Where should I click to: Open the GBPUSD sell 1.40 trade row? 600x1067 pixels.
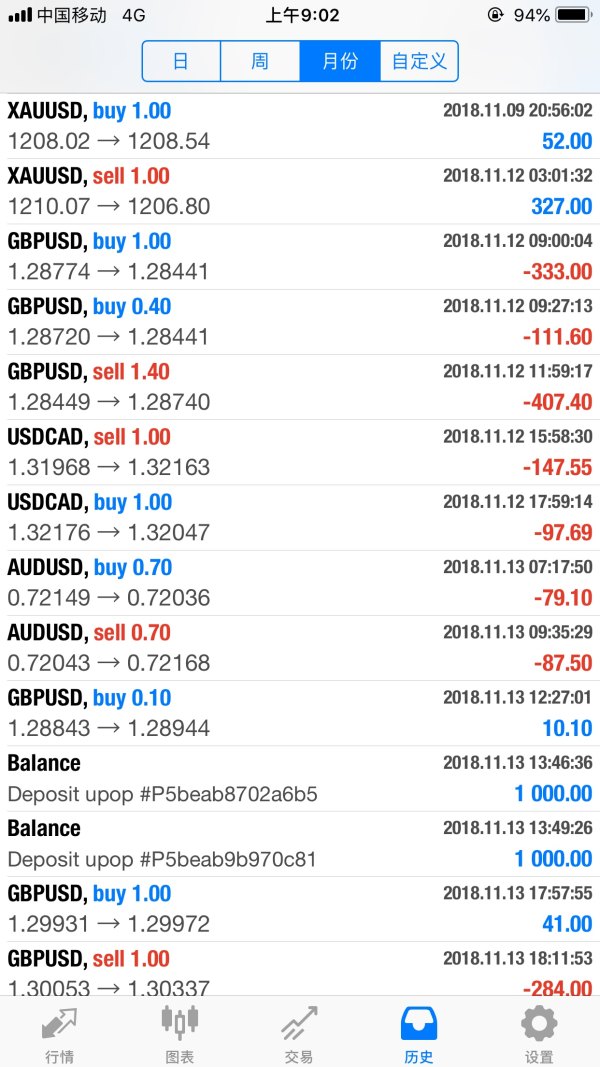pos(300,387)
